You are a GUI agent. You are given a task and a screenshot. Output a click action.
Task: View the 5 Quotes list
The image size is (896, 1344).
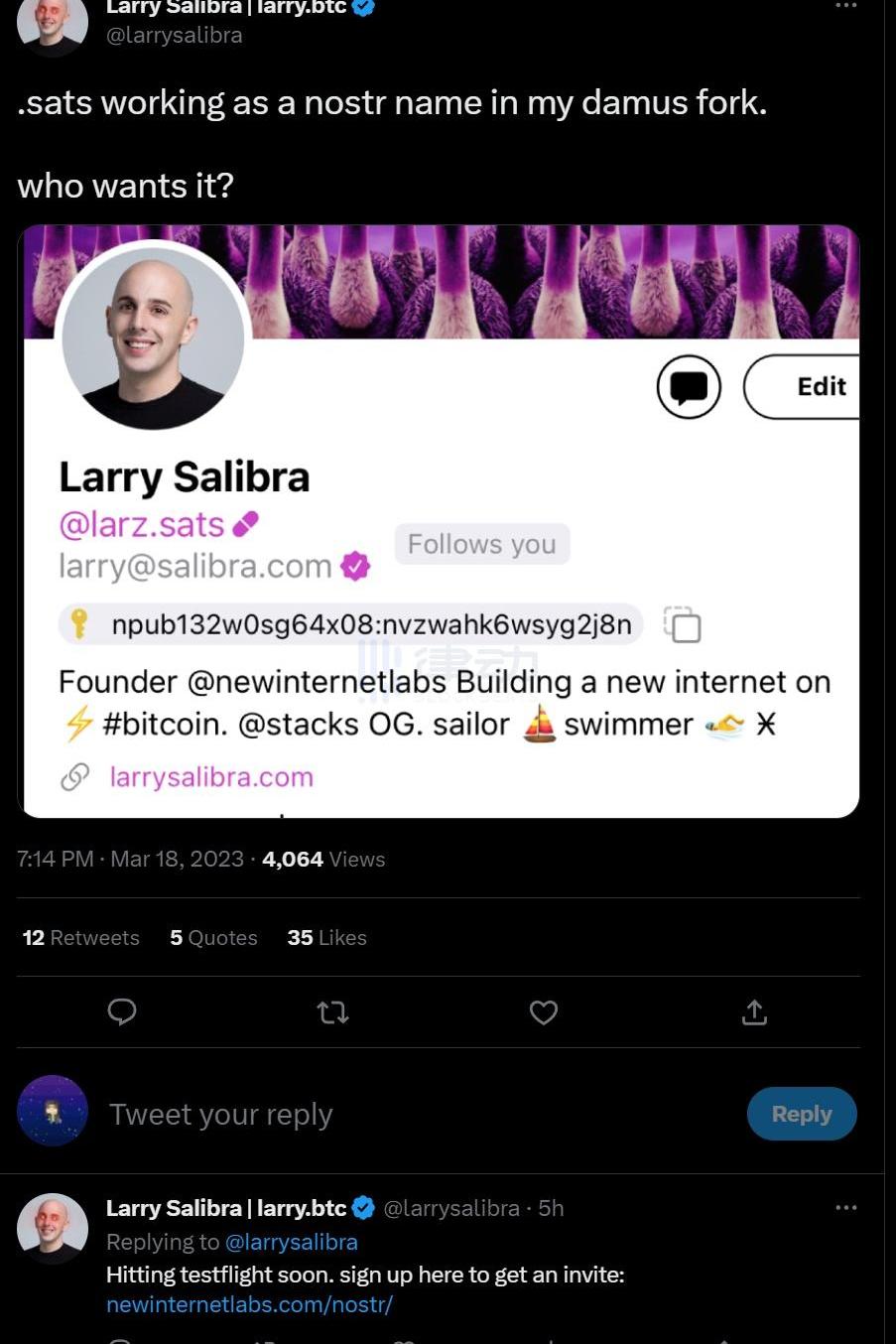[213, 938]
